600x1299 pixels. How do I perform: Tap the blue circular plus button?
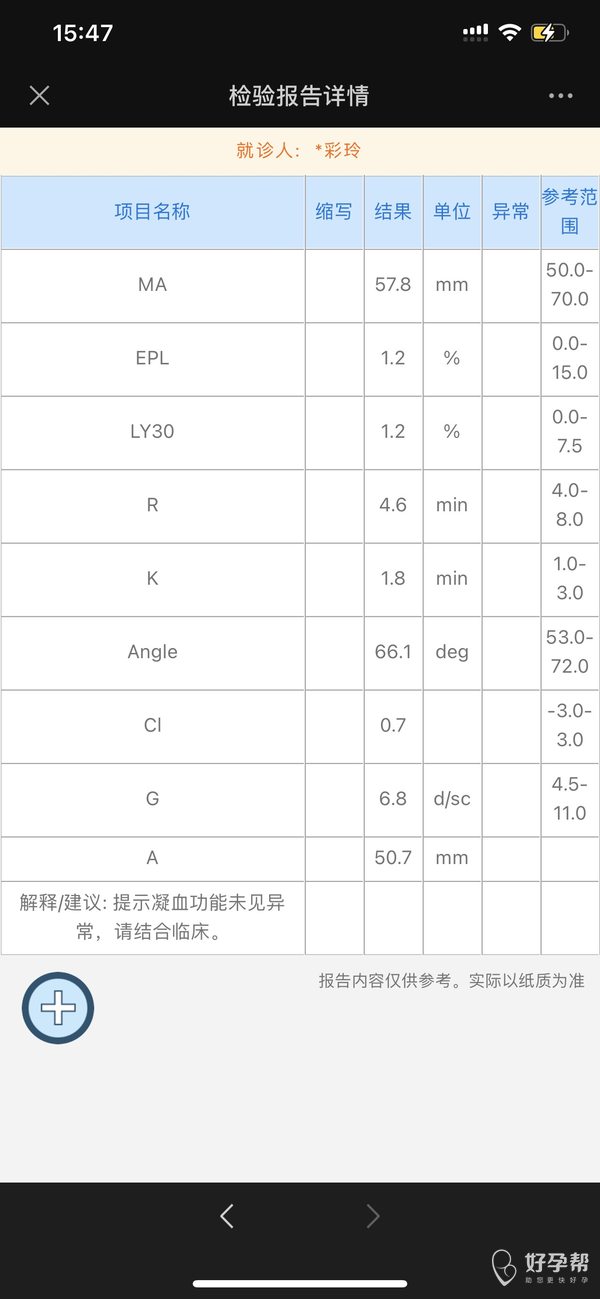coord(58,1008)
